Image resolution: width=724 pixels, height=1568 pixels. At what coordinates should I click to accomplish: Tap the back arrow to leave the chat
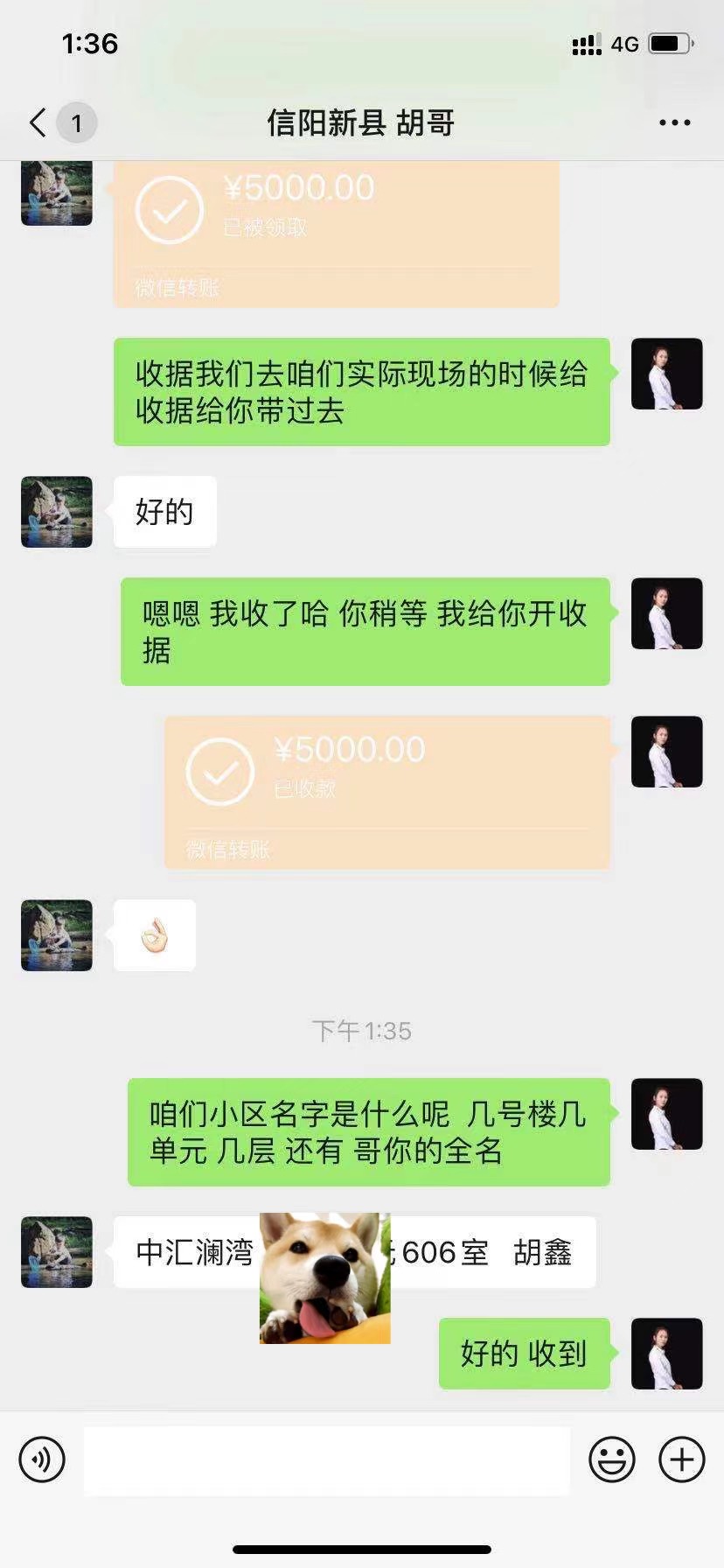tap(35, 122)
